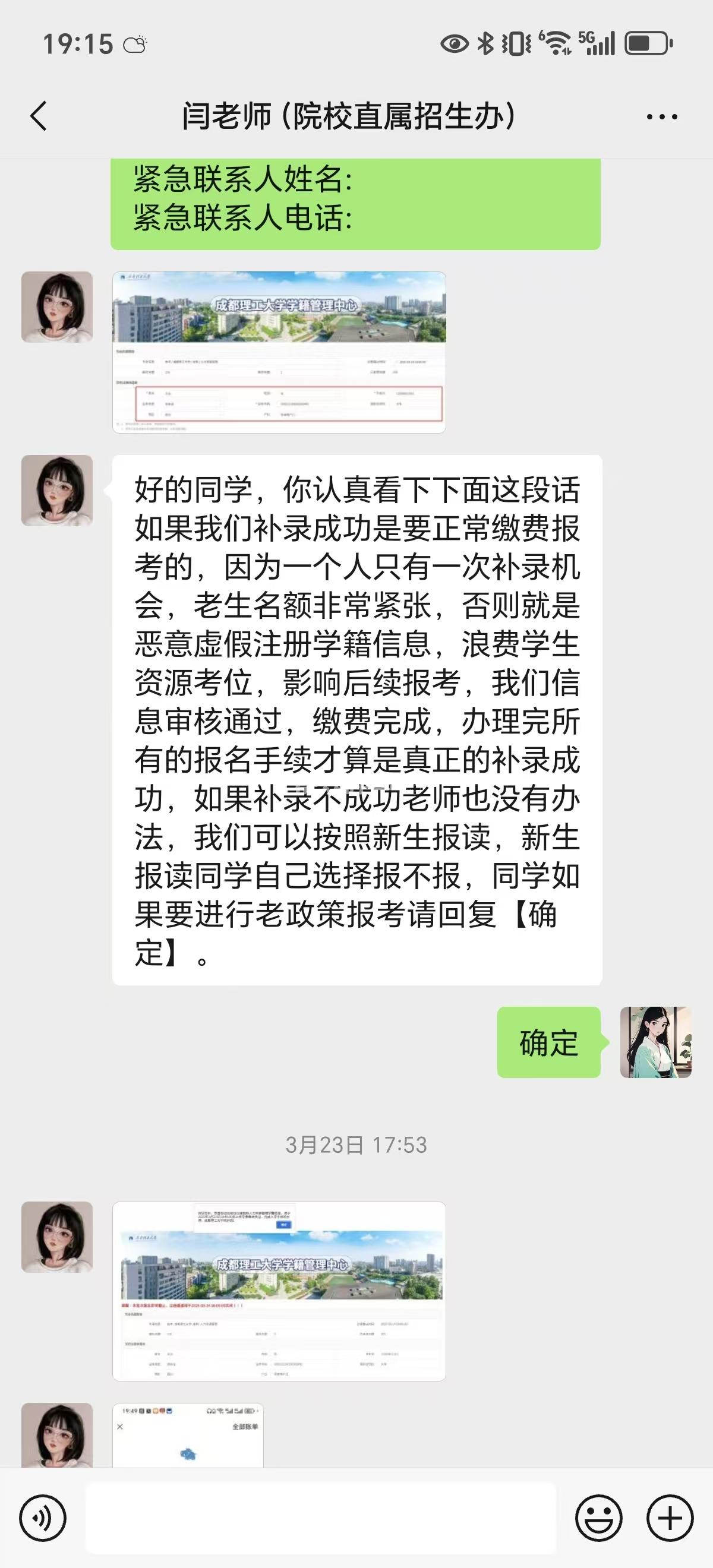
Task: Open the emoji sticker panel
Action: click(x=598, y=1518)
